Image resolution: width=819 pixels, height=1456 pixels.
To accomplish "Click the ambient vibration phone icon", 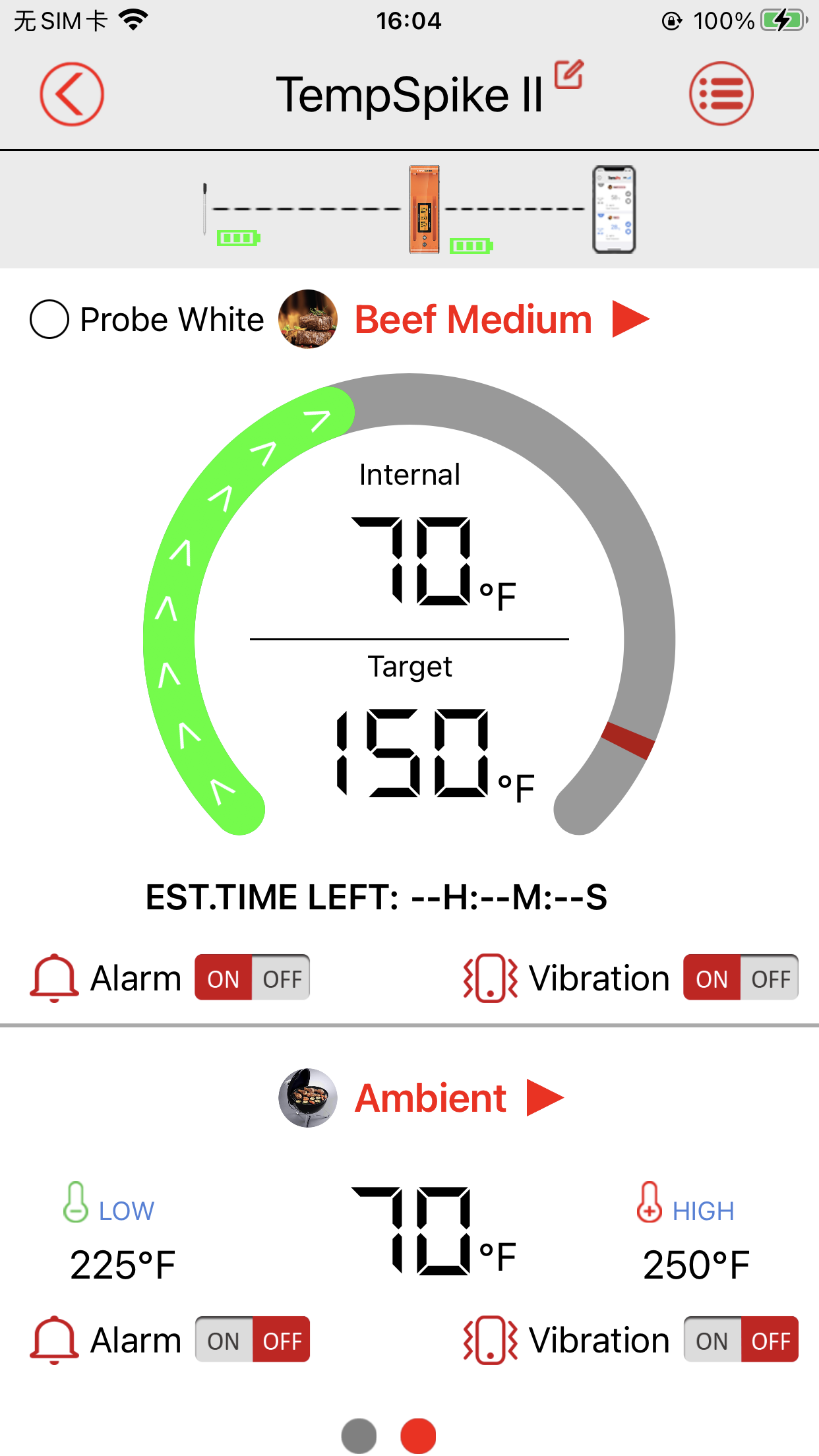I will (x=489, y=1339).
